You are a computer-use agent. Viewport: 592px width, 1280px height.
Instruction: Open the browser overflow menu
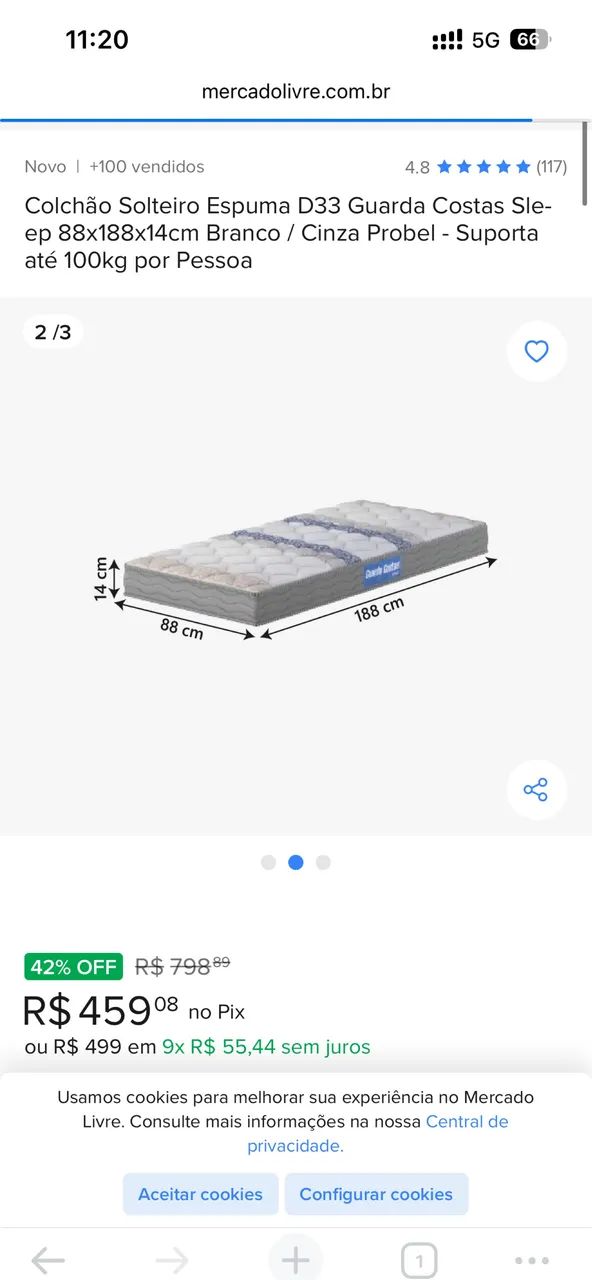coord(531,1261)
